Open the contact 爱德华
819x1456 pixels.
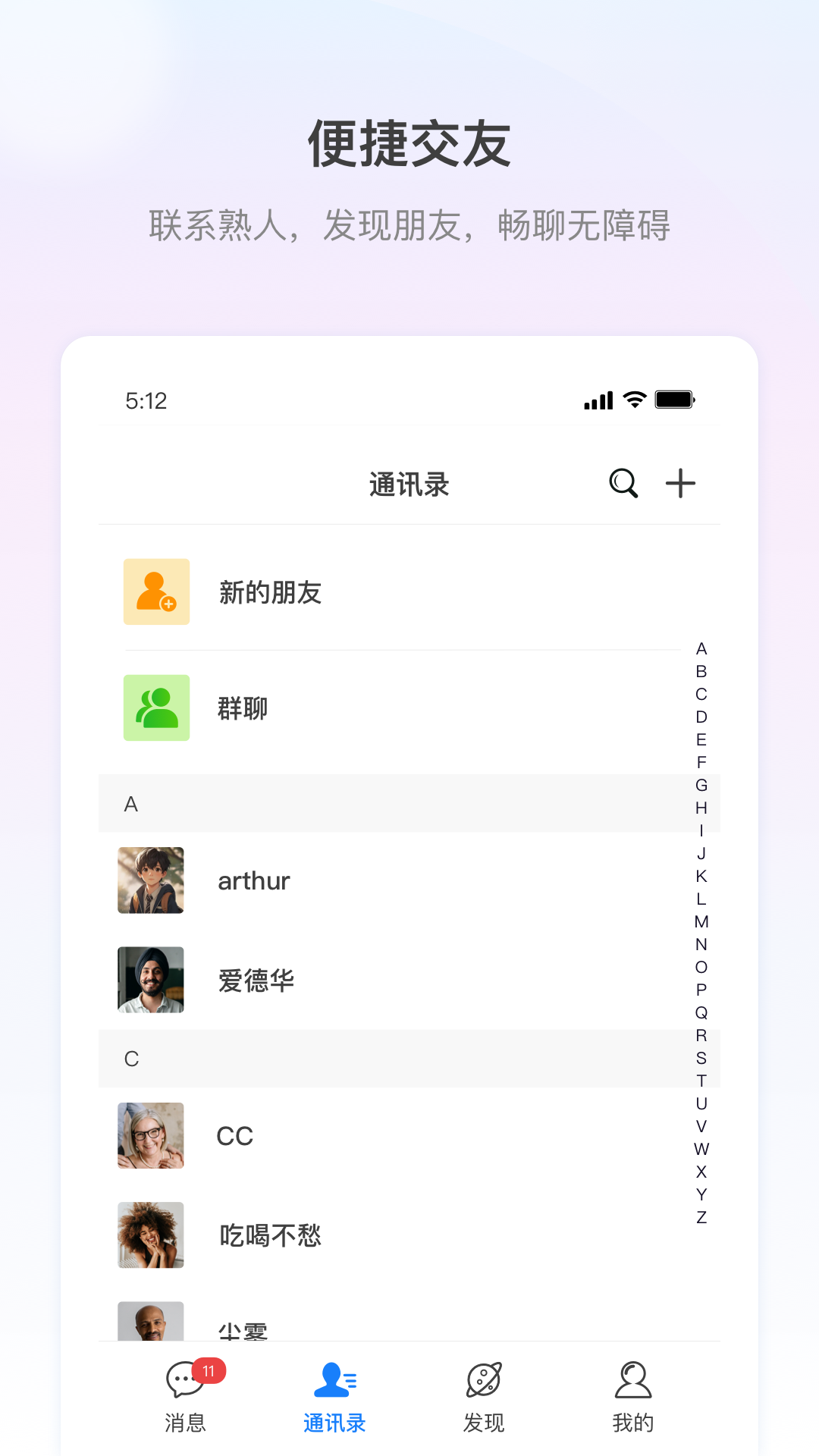256,980
